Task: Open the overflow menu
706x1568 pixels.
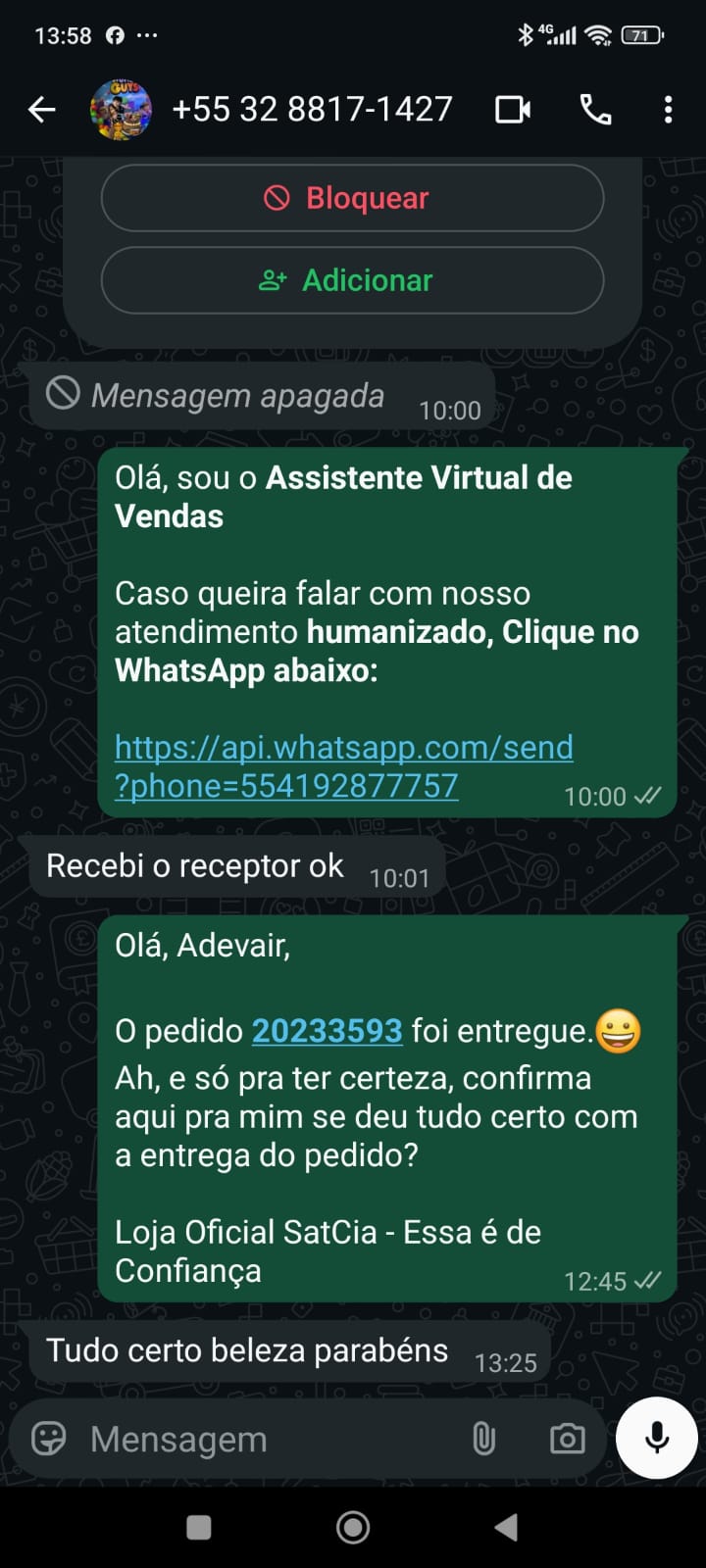Action: point(668,110)
